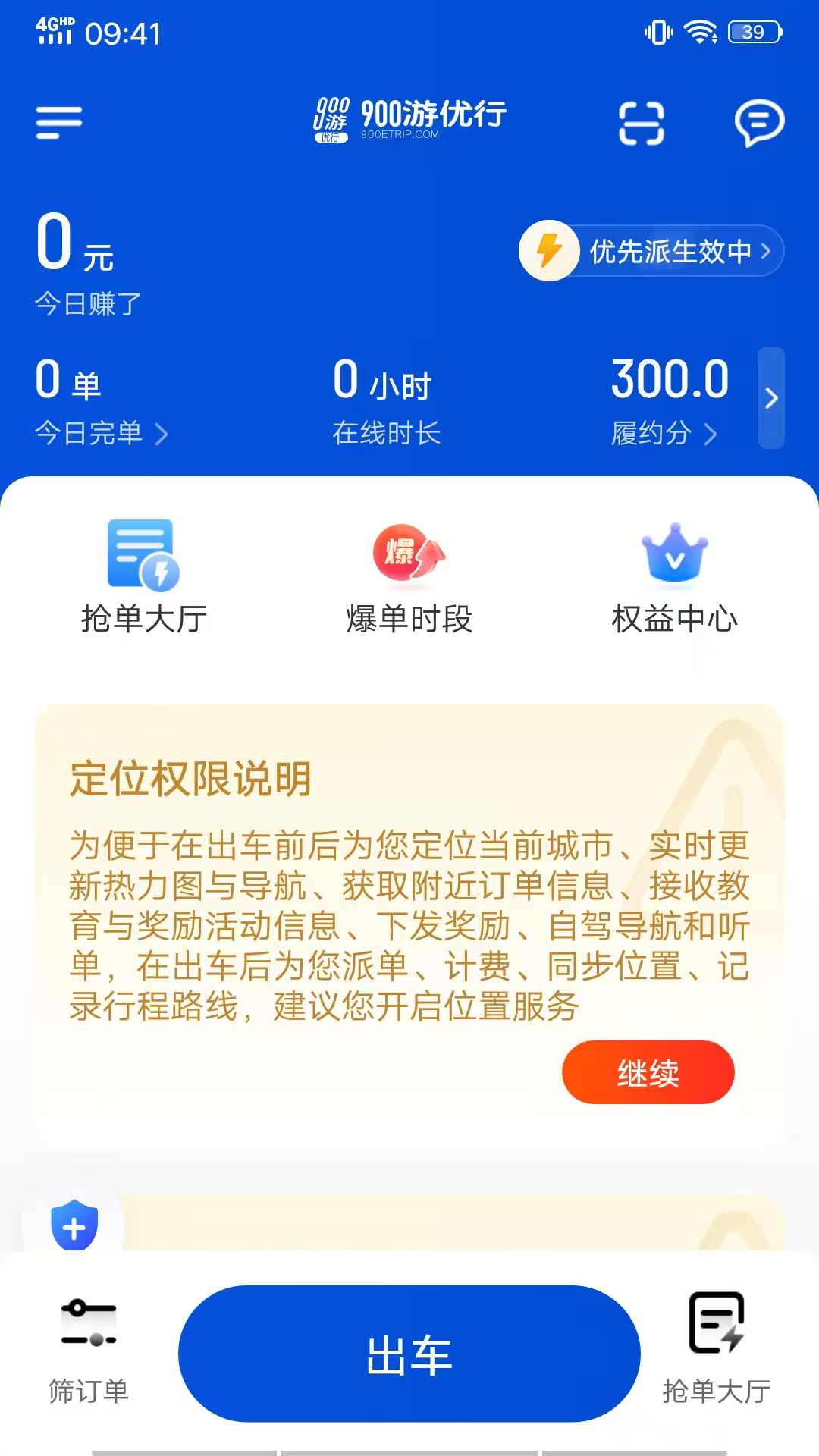Viewport: 819px width, 1456px height.
Task: Open the stats panel right chevron
Action: point(773,397)
